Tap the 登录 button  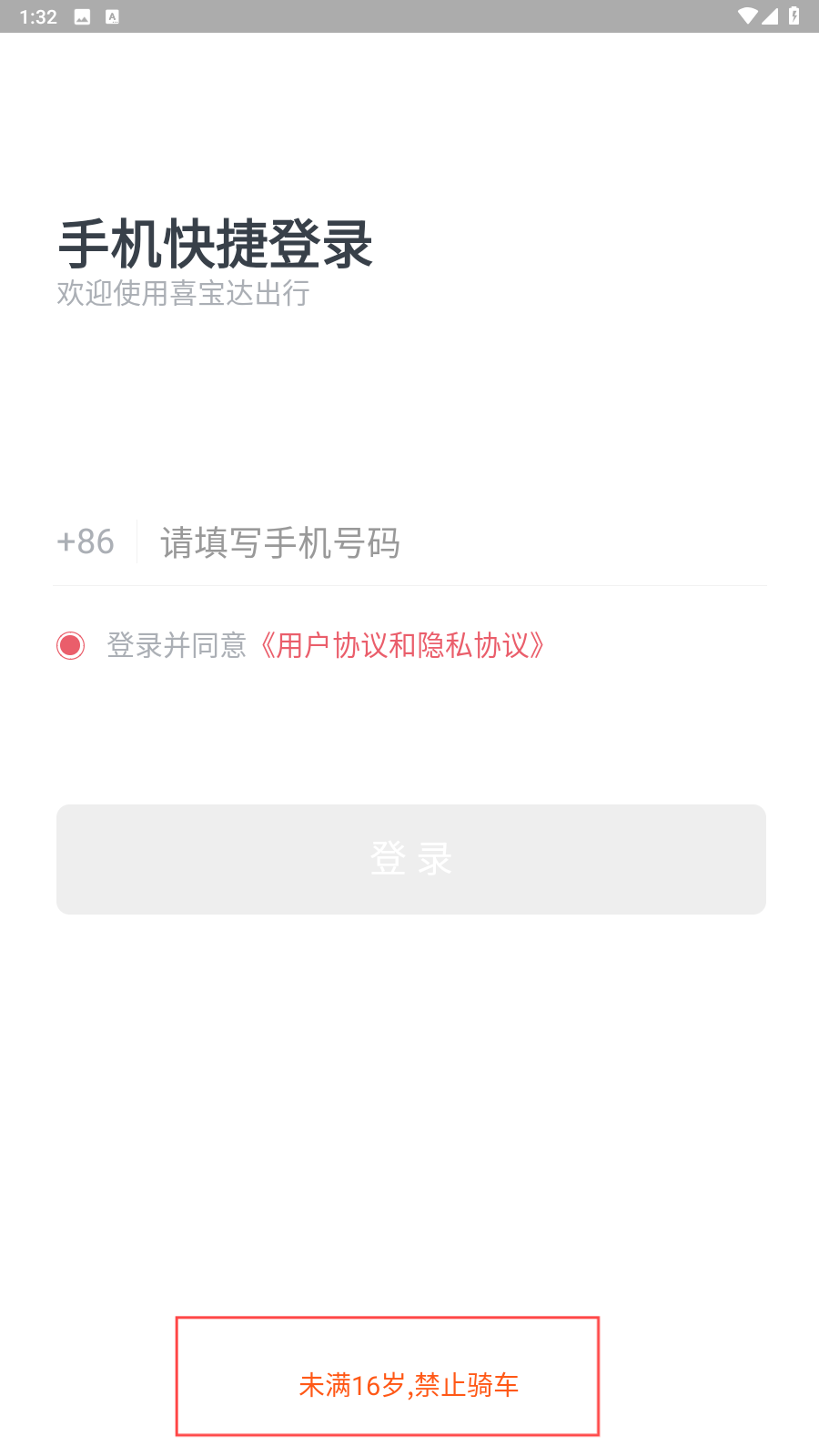[411, 859]
